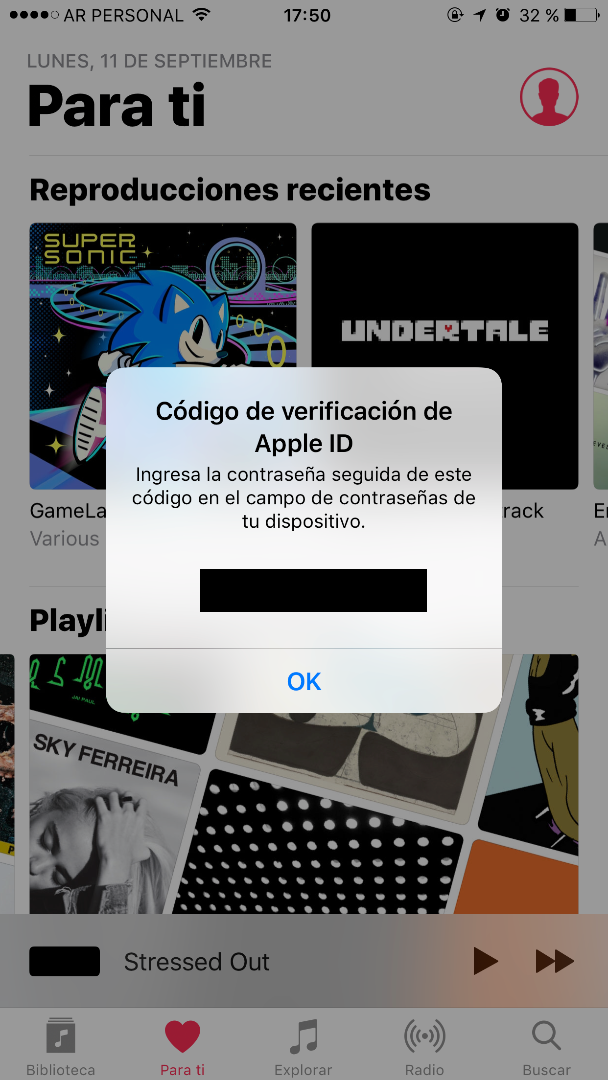Screen dimensions: 608x1080
Task: Open the account profile icon
Action: [549, 97]
